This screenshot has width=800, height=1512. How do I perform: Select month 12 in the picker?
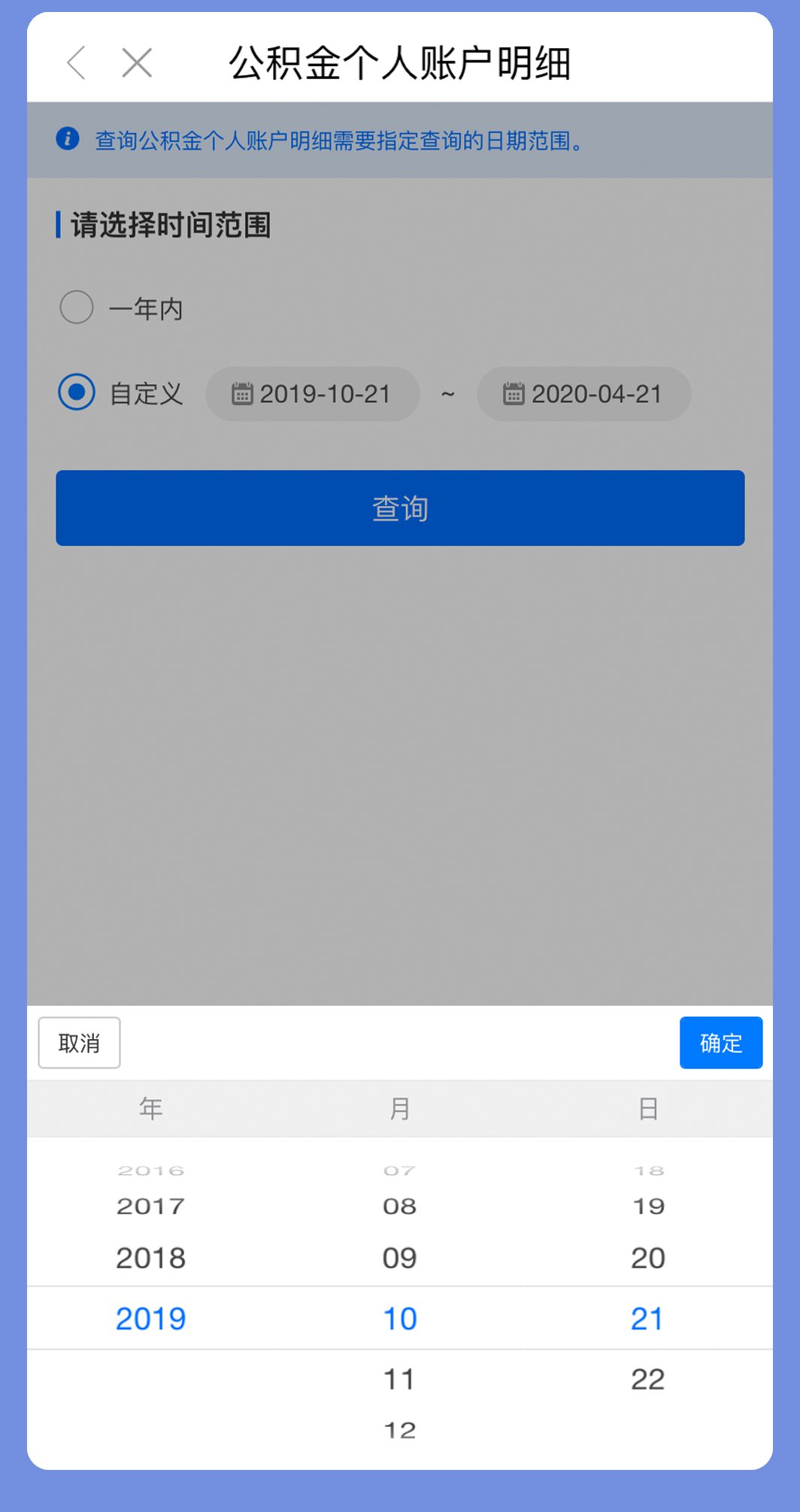pyautogui.click(x=399, y=1430)
